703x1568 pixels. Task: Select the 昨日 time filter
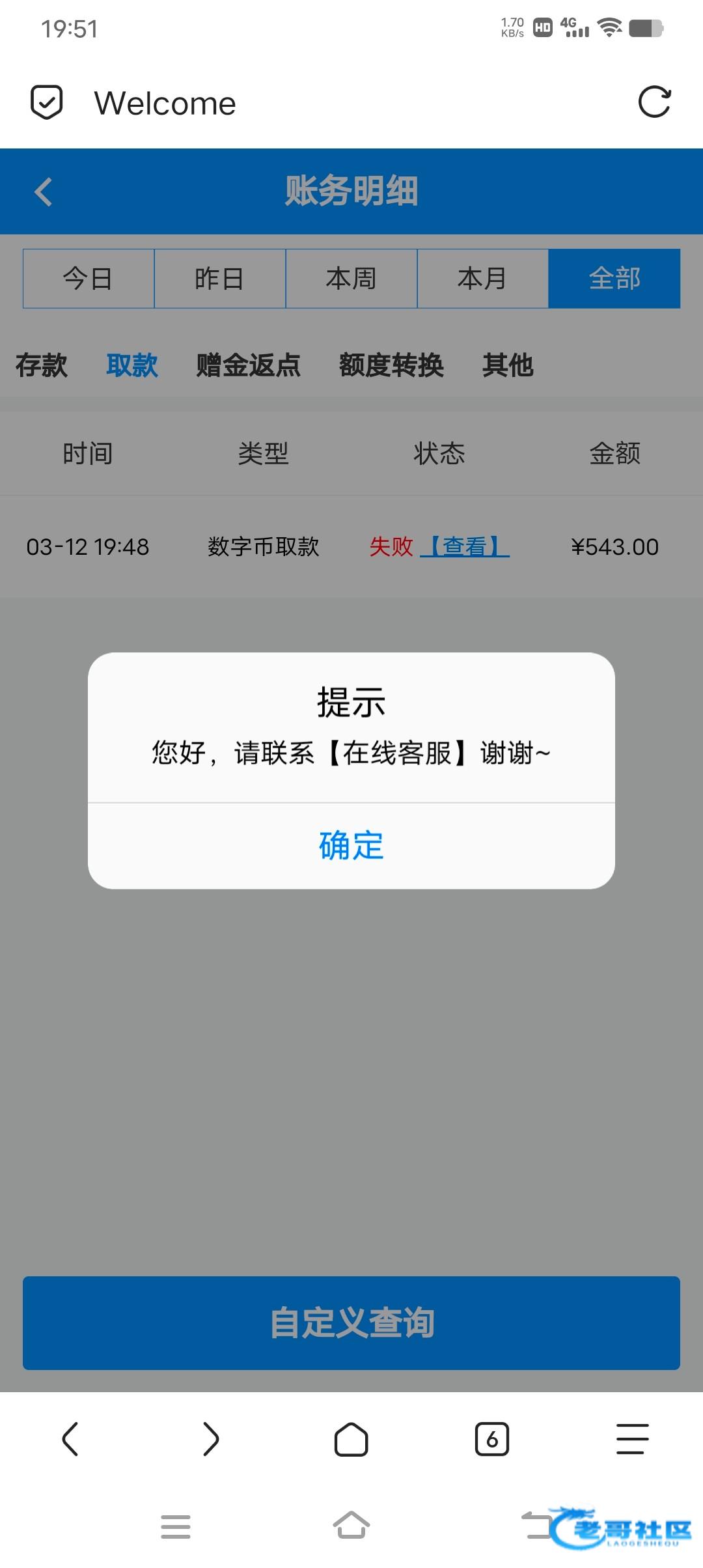(x=220, y=279)
